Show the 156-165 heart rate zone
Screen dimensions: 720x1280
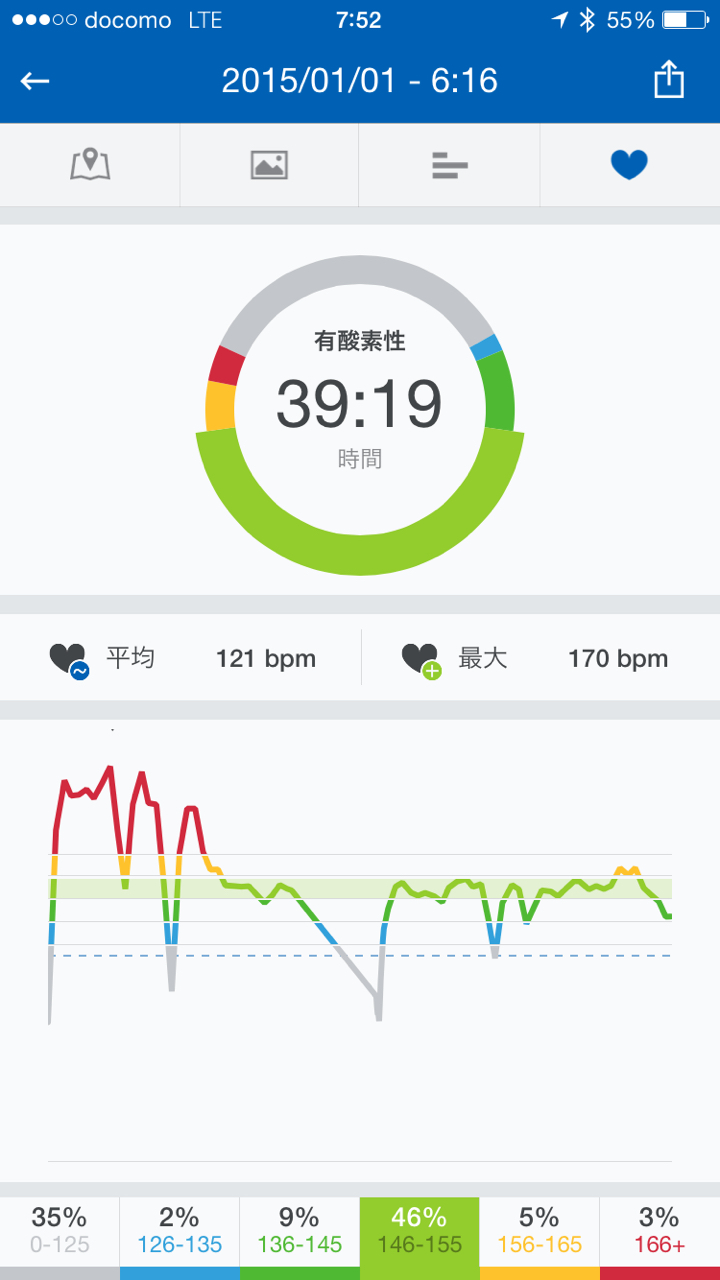[x=539, y=1232]
